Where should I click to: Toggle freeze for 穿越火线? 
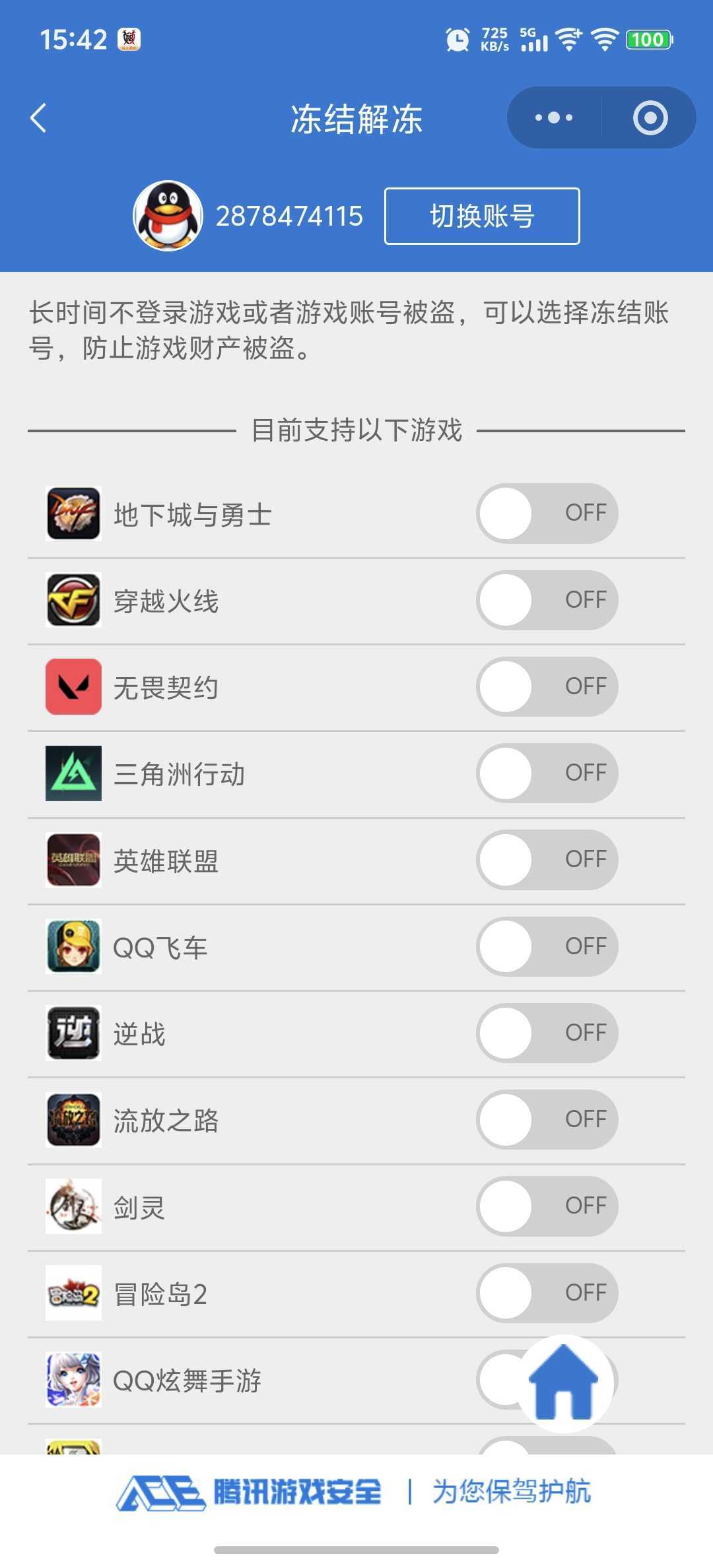pyautogui.click(x=547, y=600)
